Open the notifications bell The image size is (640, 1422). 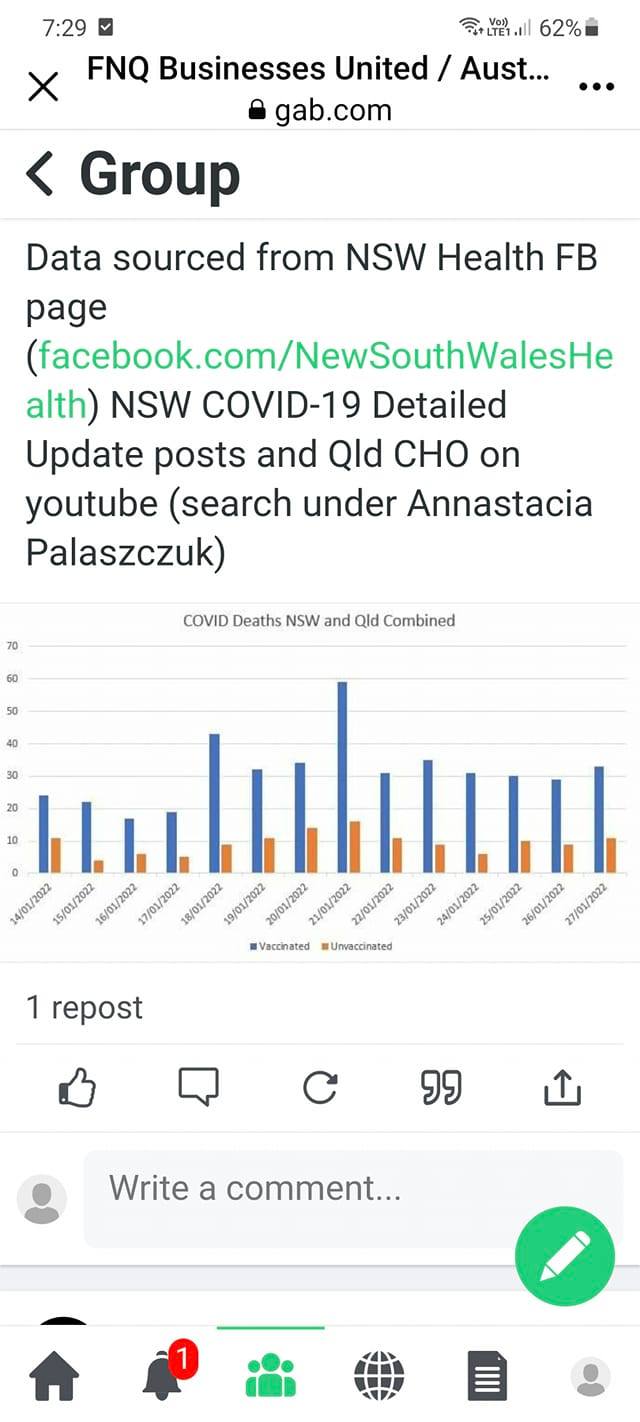tap(165, 1374)
